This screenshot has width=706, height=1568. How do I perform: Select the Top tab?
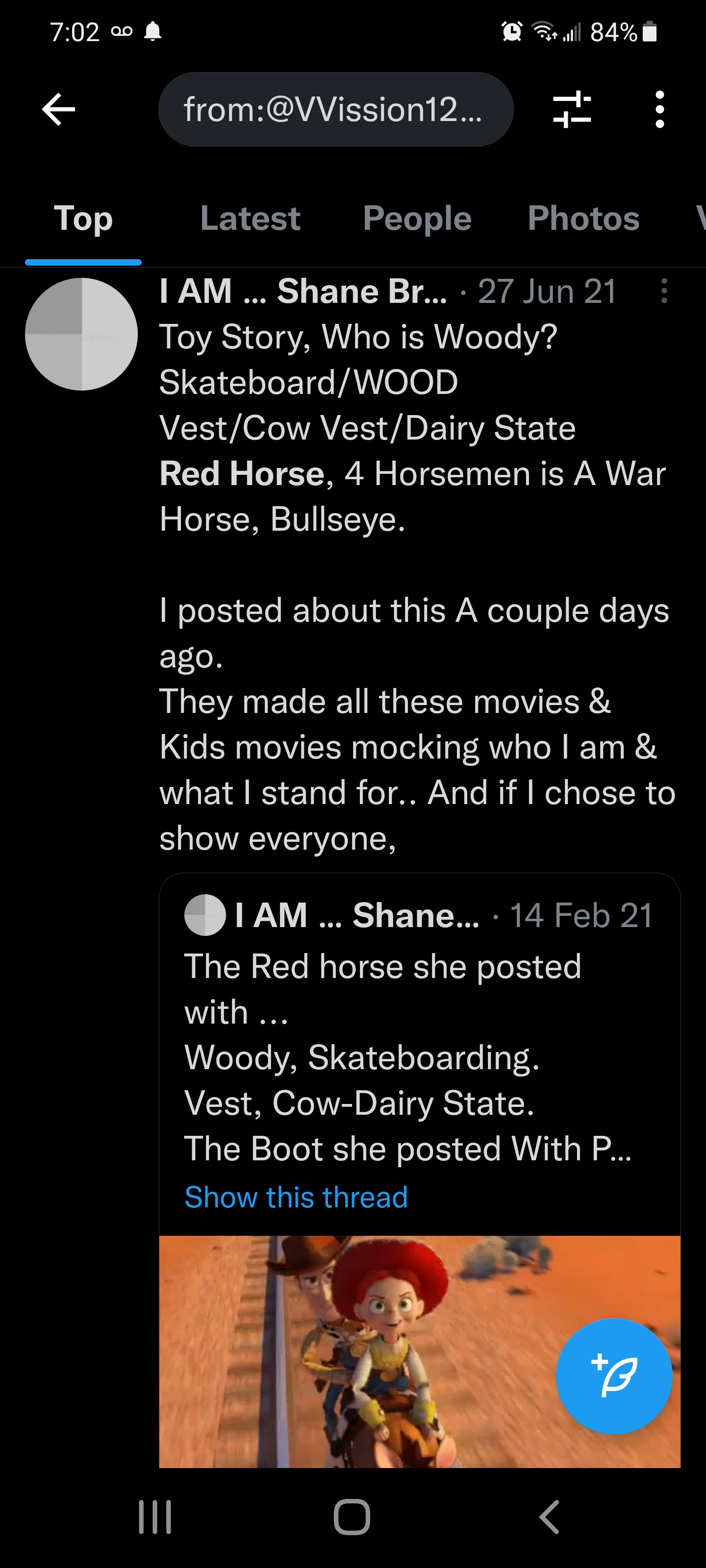(x=83, y=219)
